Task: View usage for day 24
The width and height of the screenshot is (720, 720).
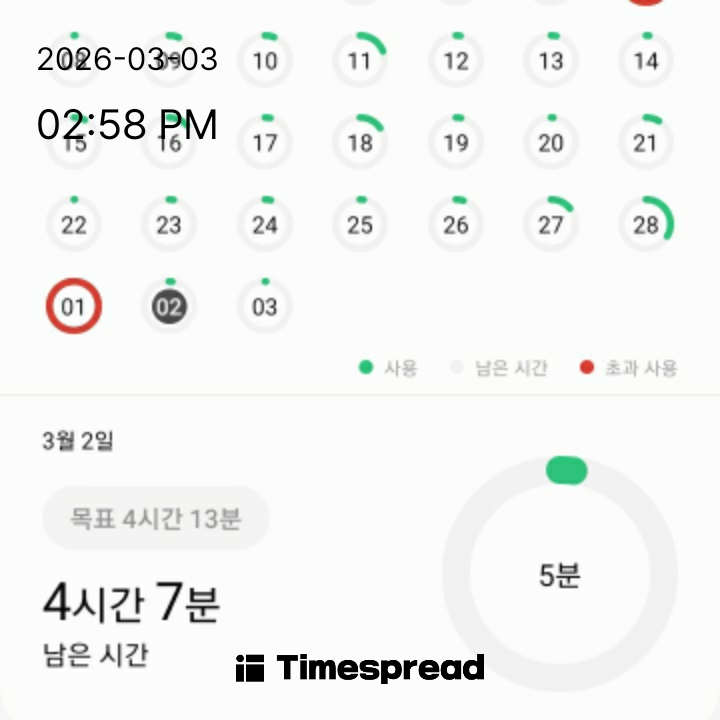Action: click(265, 225)
